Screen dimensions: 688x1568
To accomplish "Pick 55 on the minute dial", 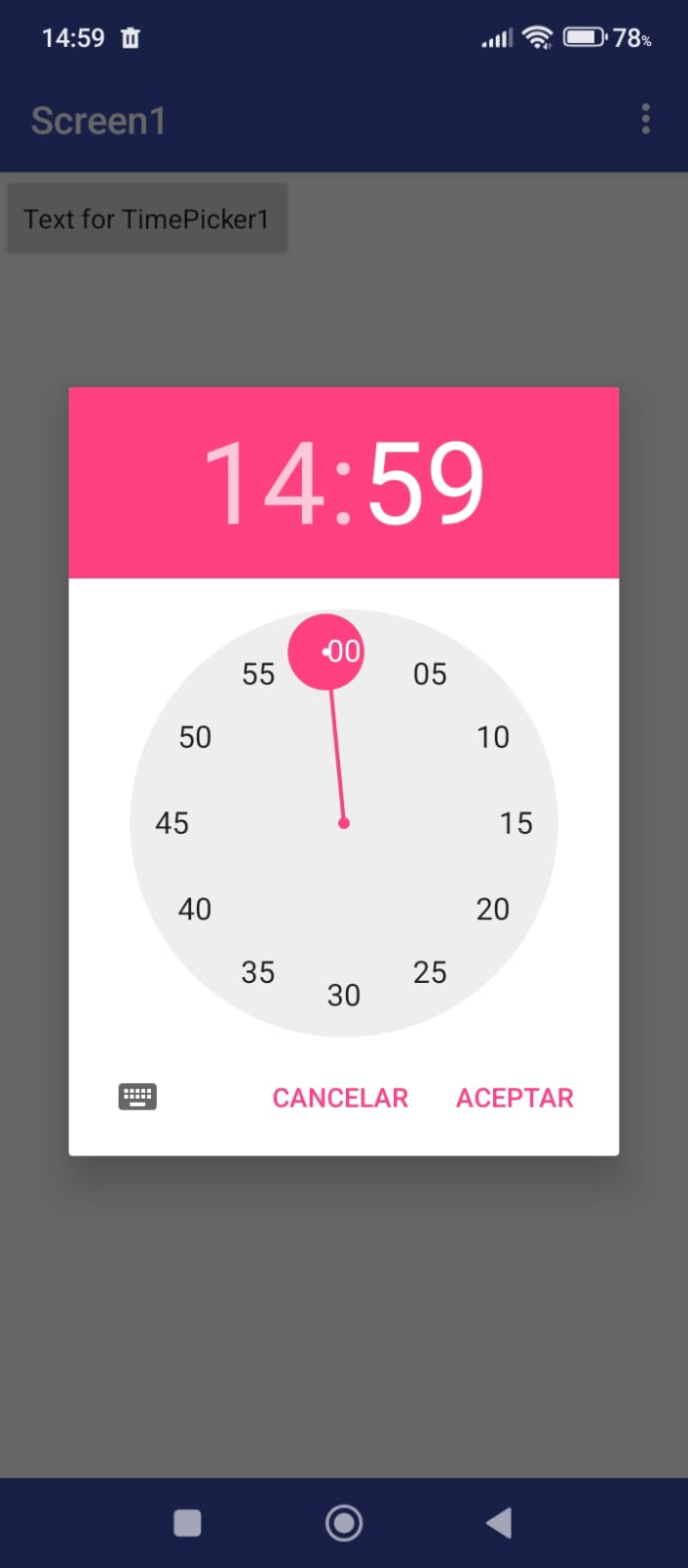I will (258, 674).
